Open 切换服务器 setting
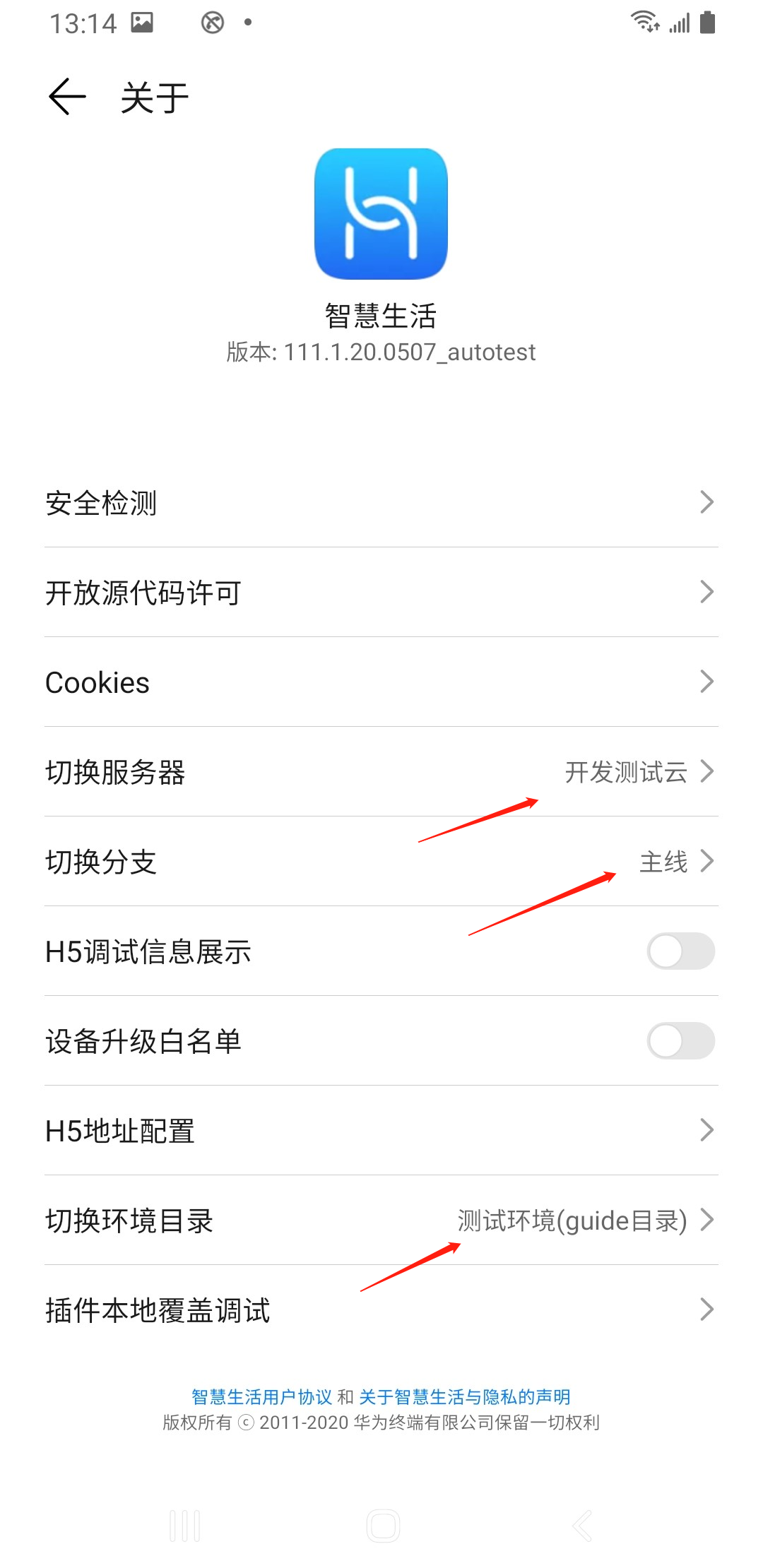This screenshot has width=763, height=1568. pos(381,772)
